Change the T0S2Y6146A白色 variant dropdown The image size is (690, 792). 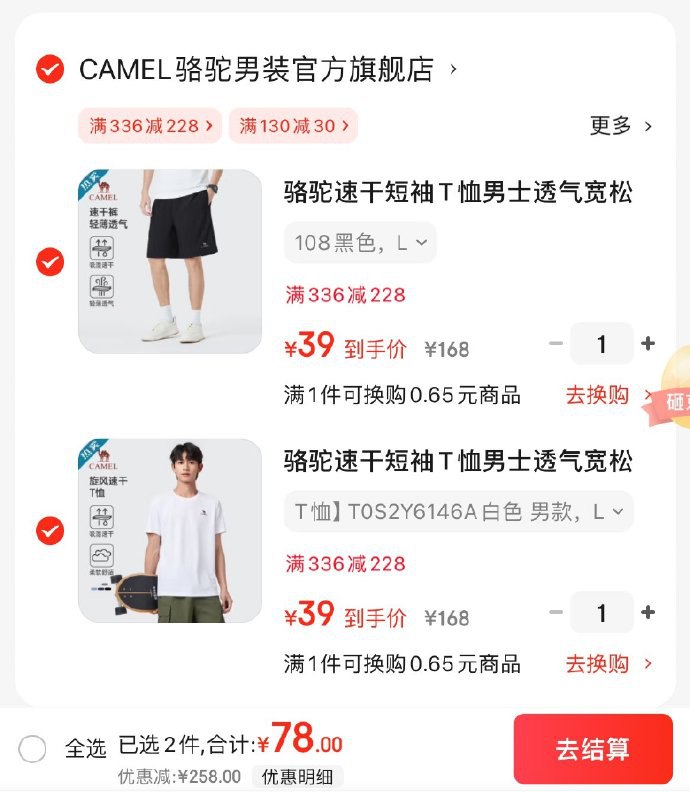458,511
